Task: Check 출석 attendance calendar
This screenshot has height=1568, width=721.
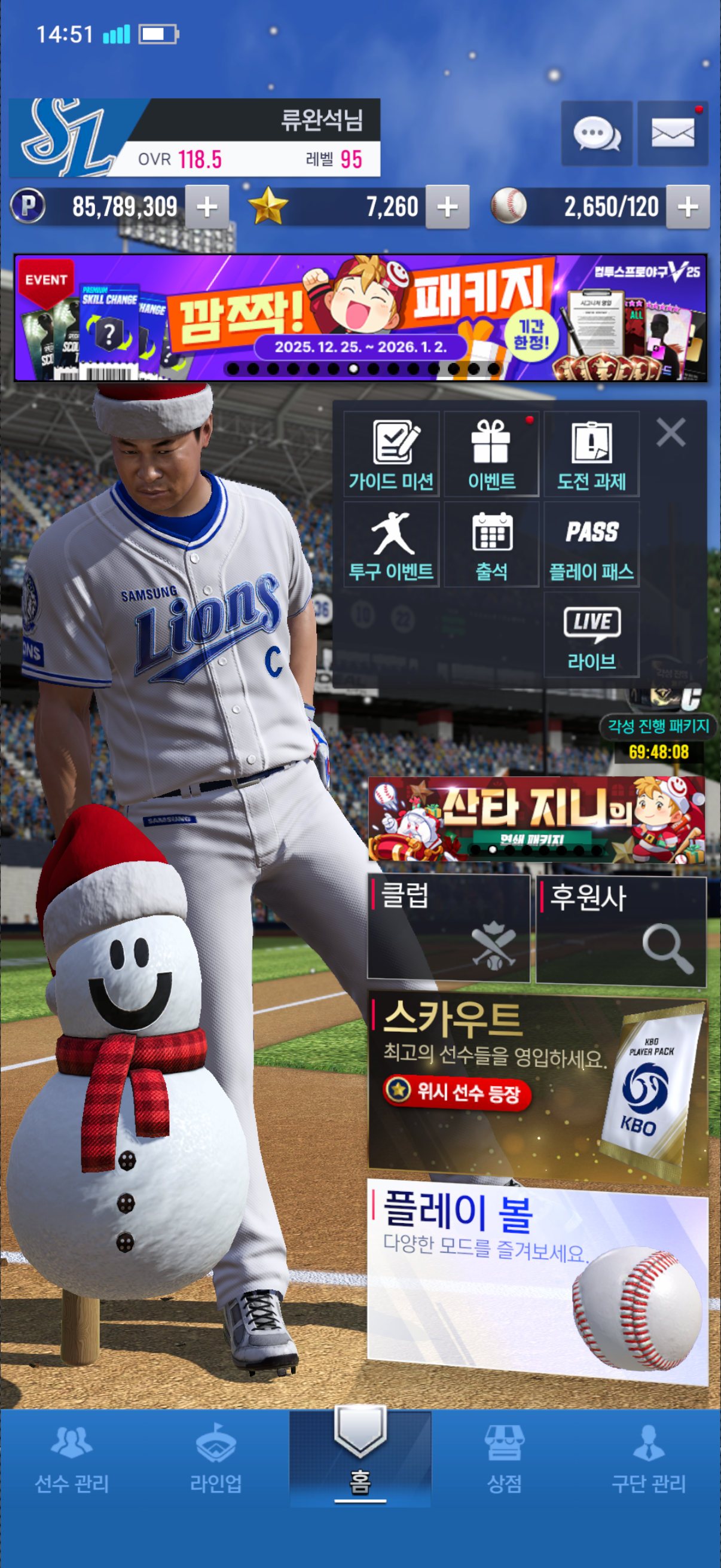Action: pyautogui.click(x=491, y=545)
